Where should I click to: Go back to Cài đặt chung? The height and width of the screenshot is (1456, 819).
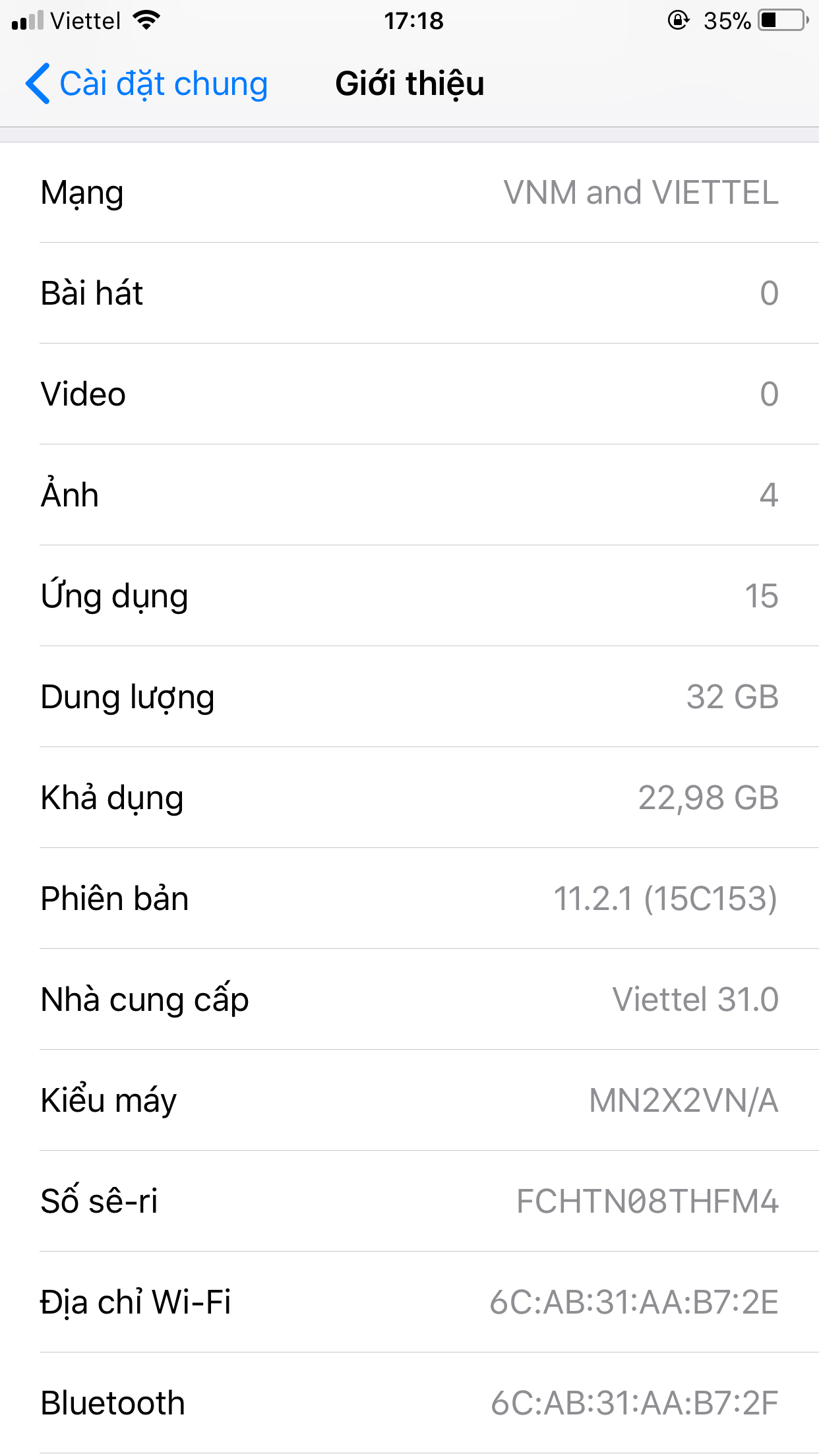pyautogui.click(x=146, y=84)
